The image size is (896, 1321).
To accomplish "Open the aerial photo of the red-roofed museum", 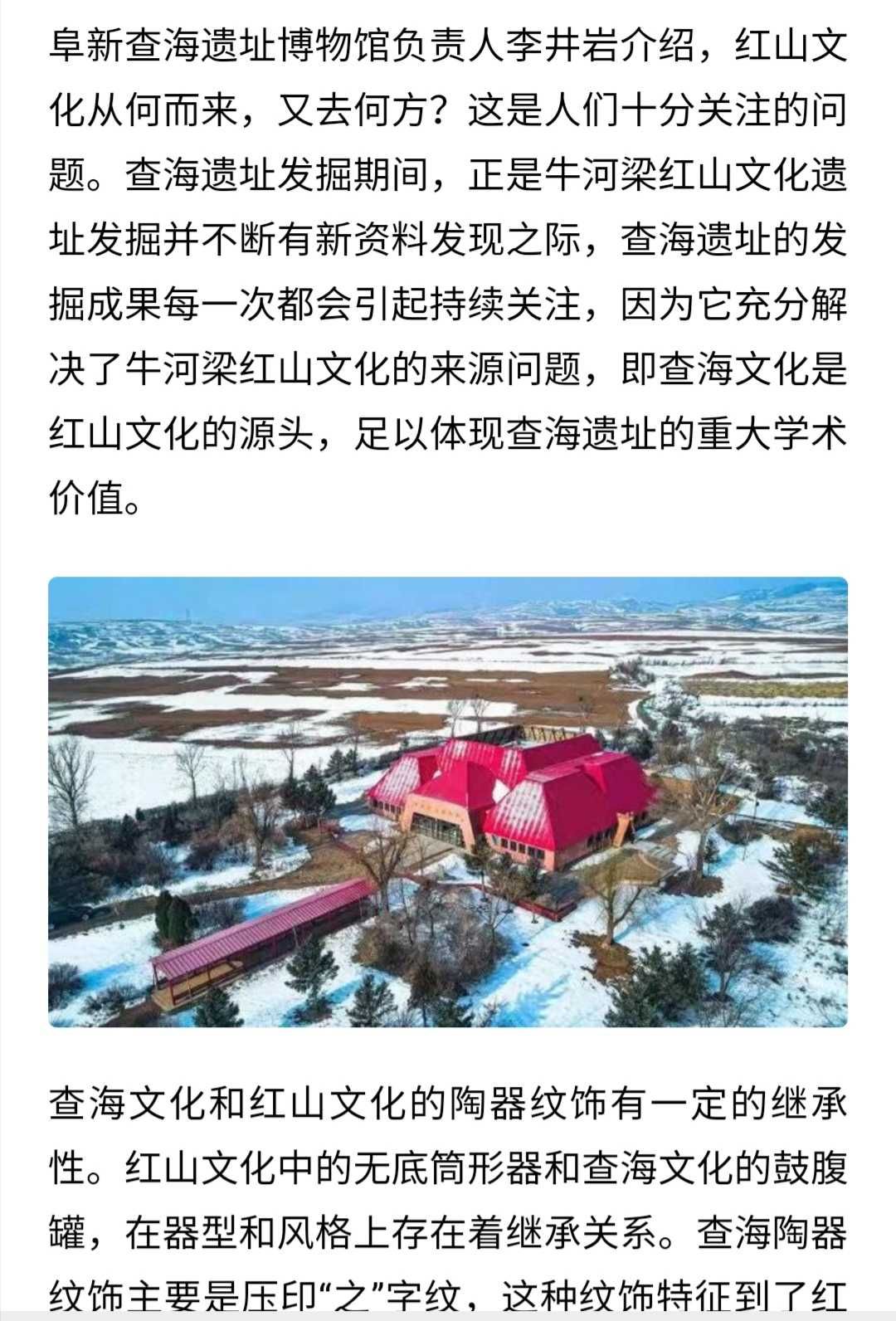I will (x=448, y=802).
